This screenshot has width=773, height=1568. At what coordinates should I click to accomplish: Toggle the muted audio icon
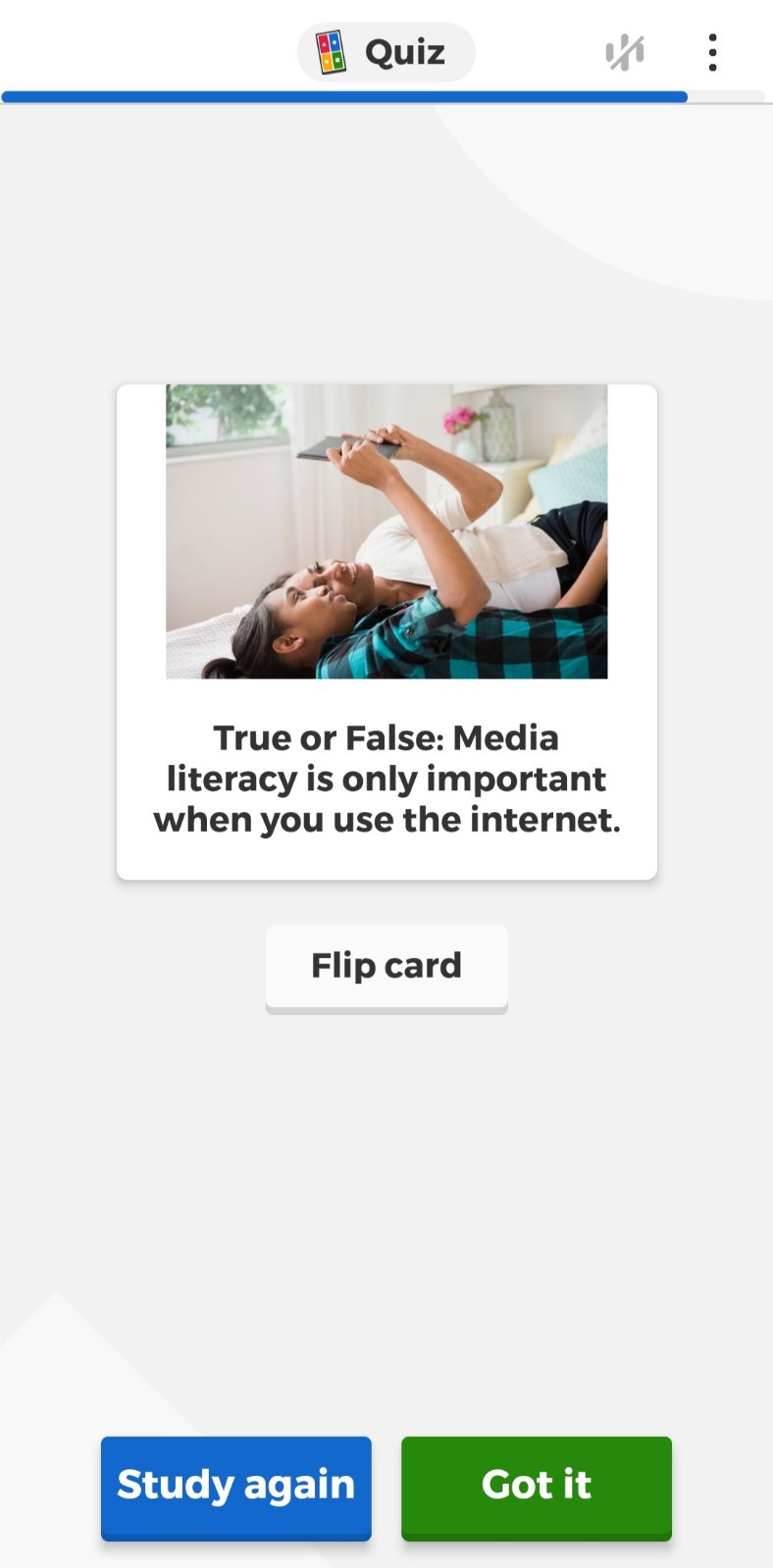click(625, 52)
